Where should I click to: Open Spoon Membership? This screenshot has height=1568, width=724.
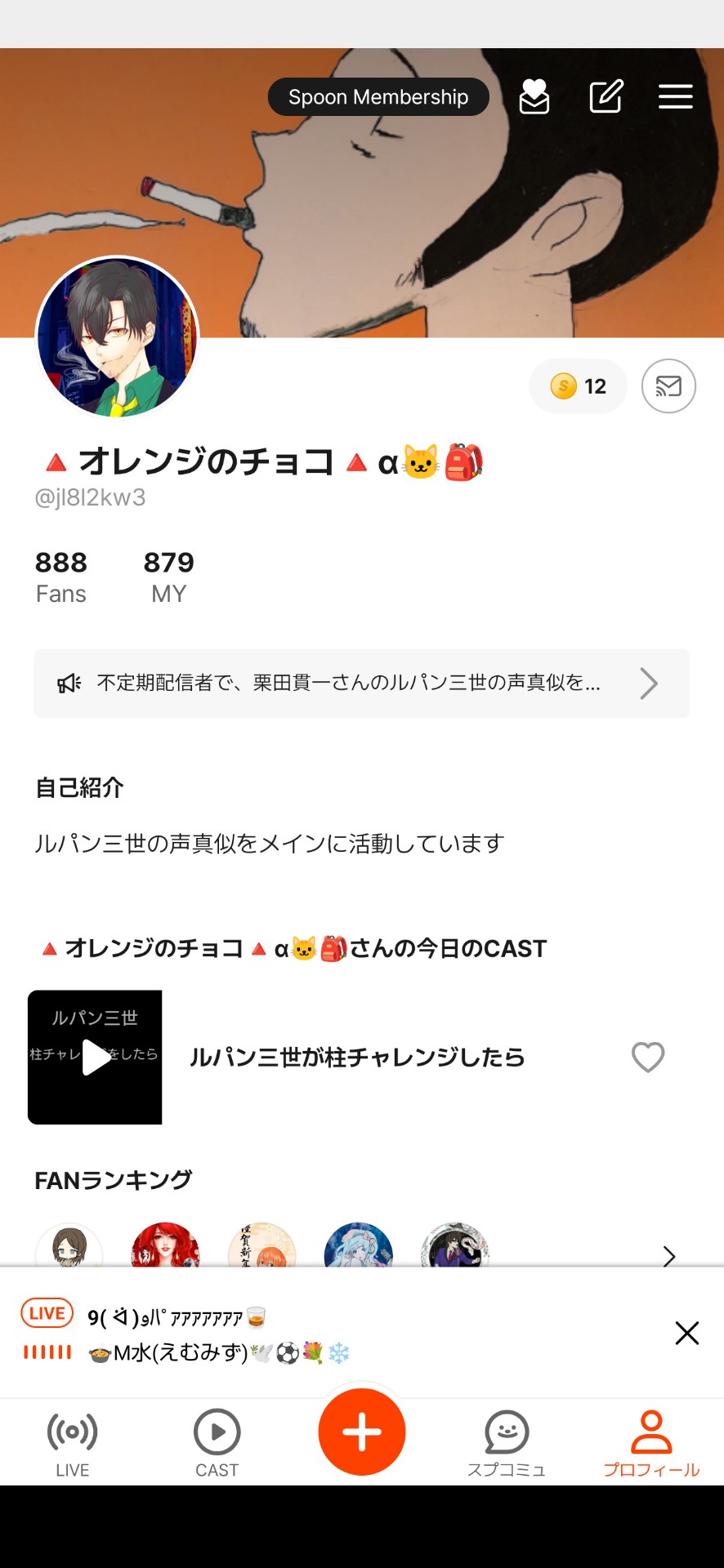click(x=378, y=97)
